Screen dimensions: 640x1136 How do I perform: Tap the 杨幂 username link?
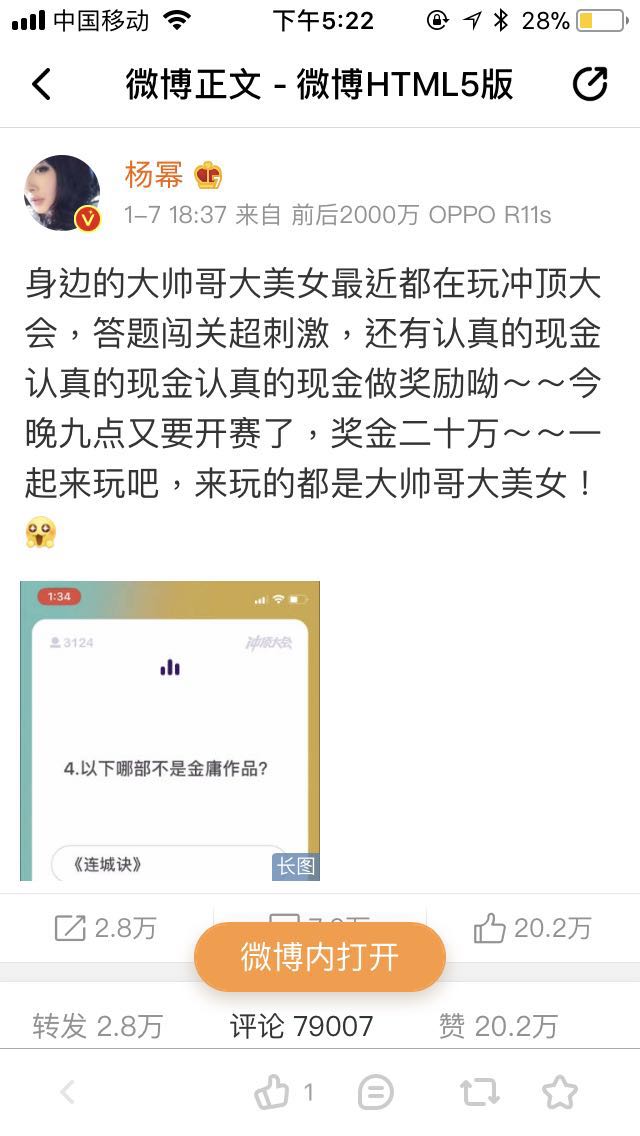(154, 175)
